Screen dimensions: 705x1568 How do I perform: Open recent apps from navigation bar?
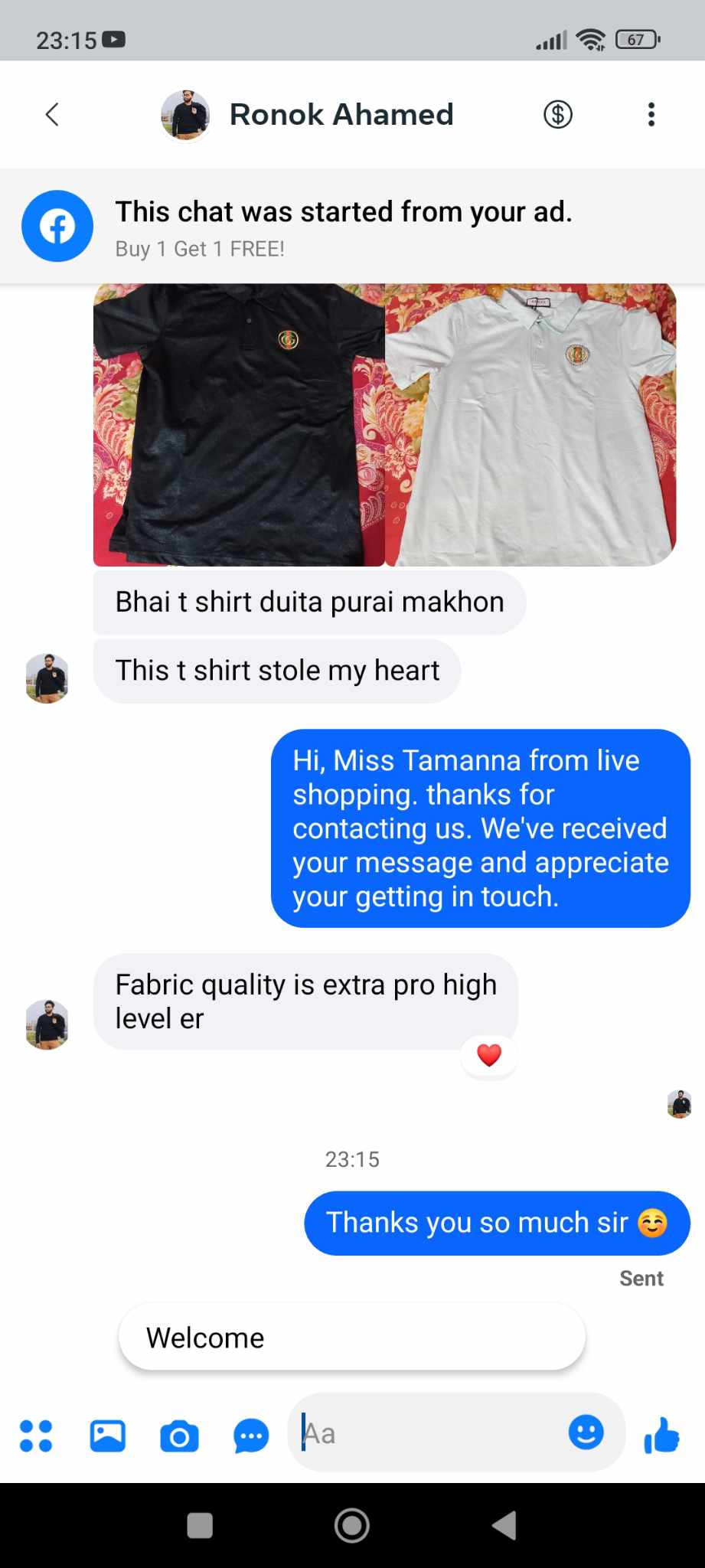coord(200,1526)
